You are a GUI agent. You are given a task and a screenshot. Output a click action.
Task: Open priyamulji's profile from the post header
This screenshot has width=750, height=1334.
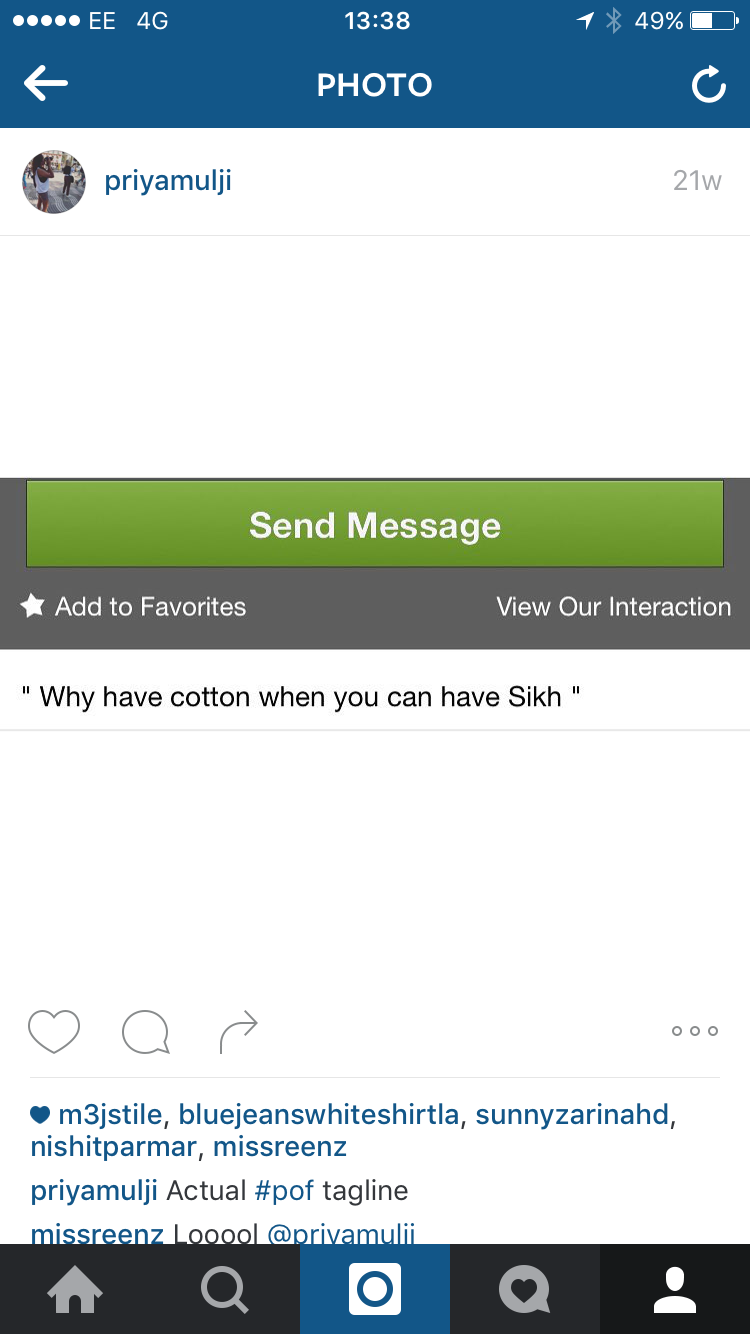click(167, 181)
